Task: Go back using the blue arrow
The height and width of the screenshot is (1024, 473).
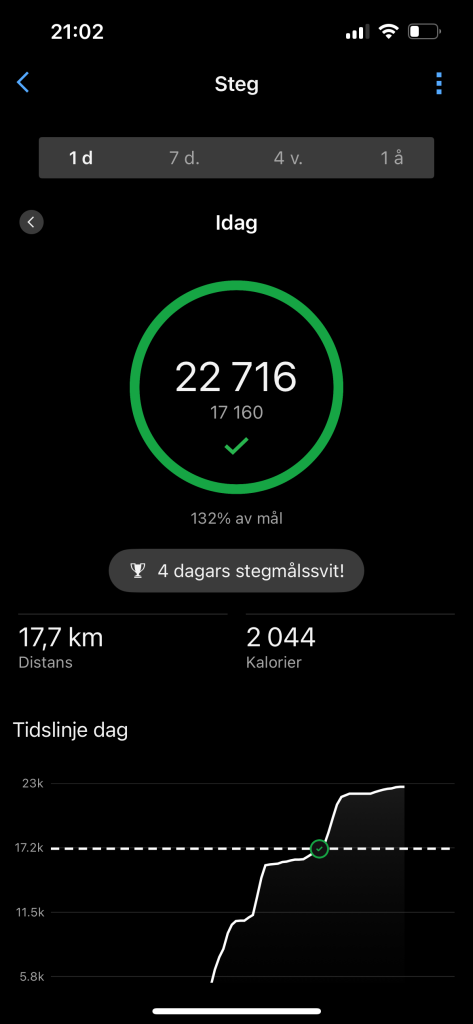Action: [x=23, y=83]
